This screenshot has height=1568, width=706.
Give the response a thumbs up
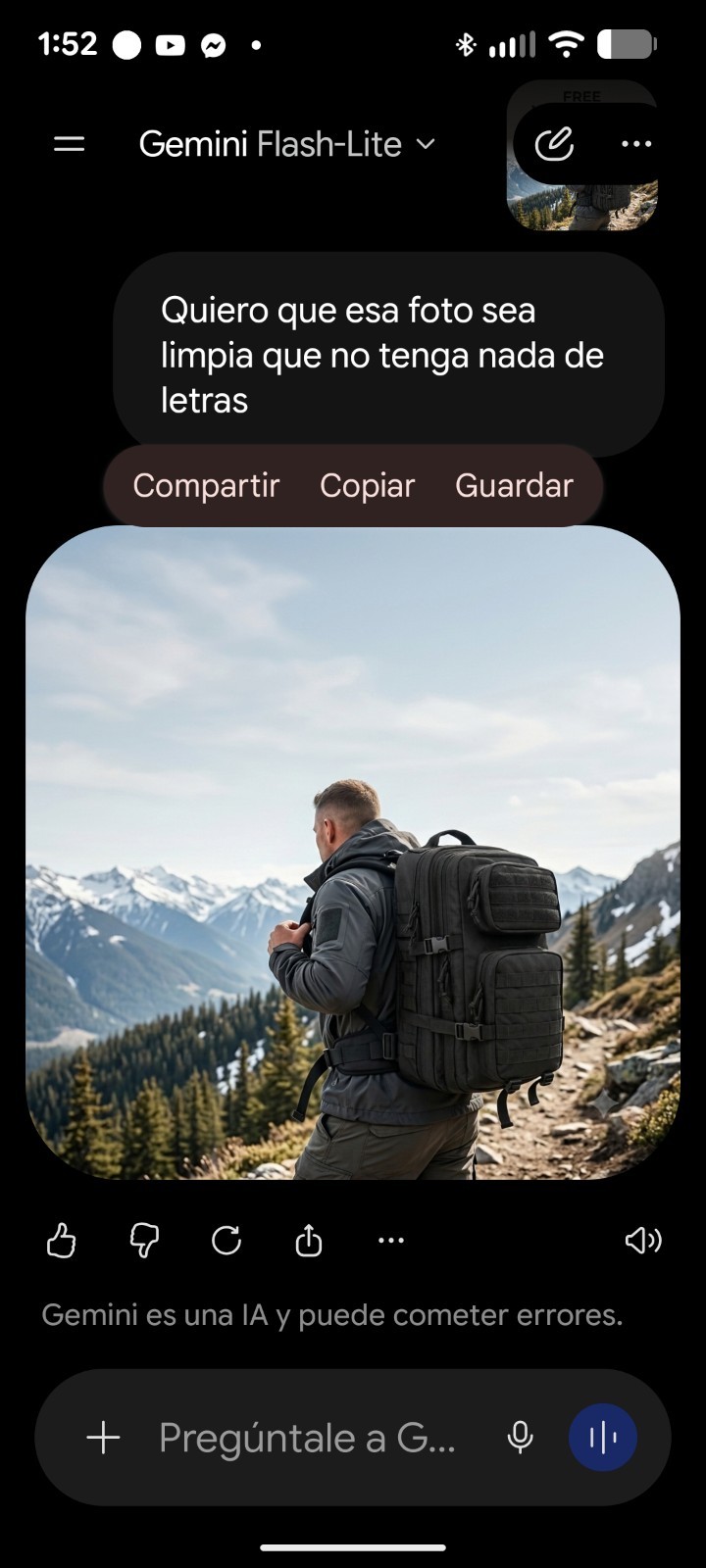61,1241
